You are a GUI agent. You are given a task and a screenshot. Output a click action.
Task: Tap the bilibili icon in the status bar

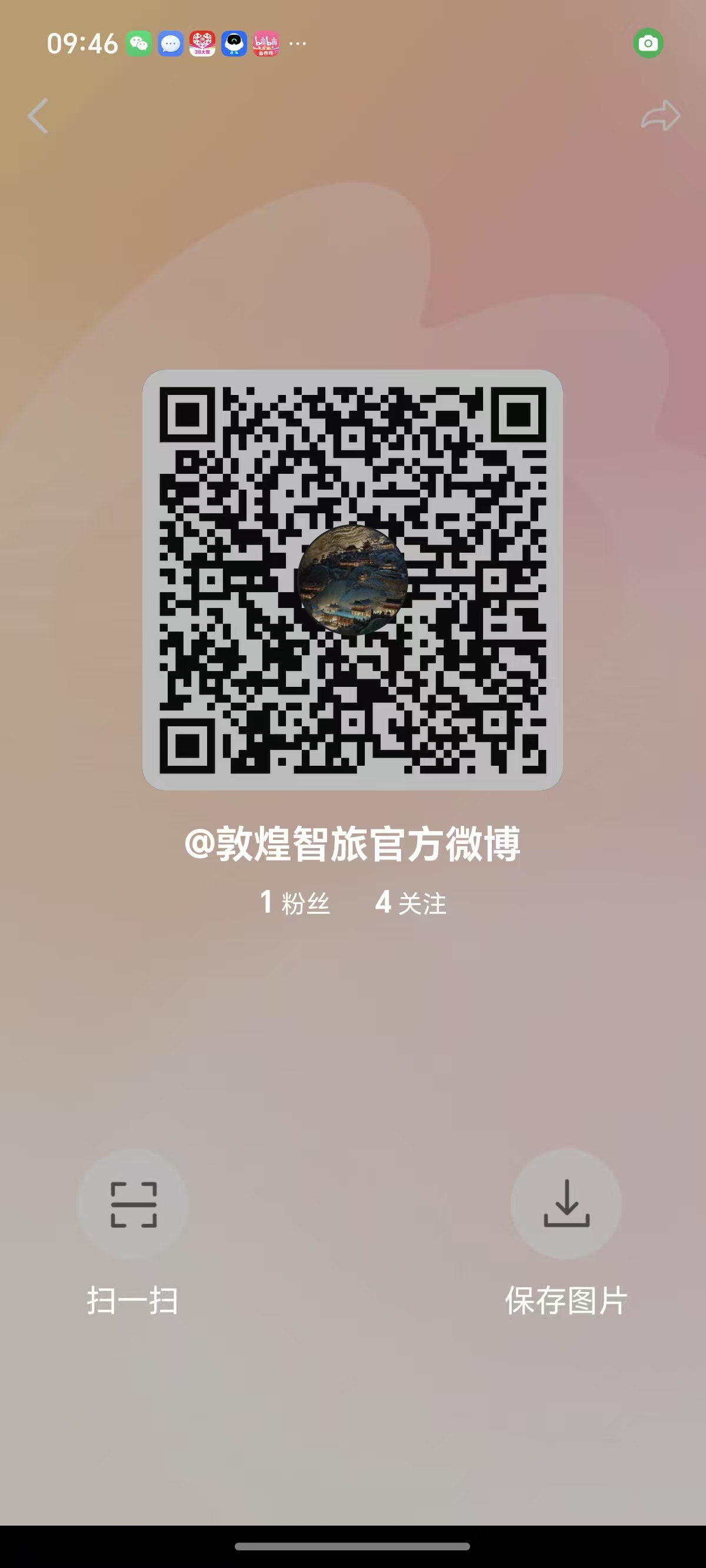point(265,42)
